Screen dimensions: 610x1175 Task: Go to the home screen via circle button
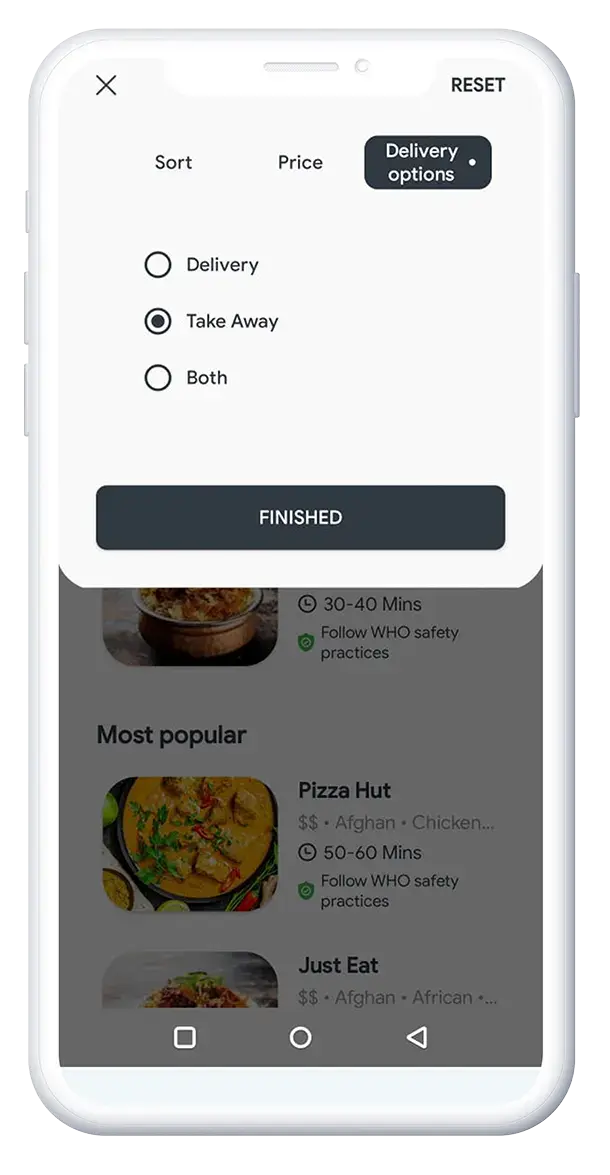pos(301,1037)
